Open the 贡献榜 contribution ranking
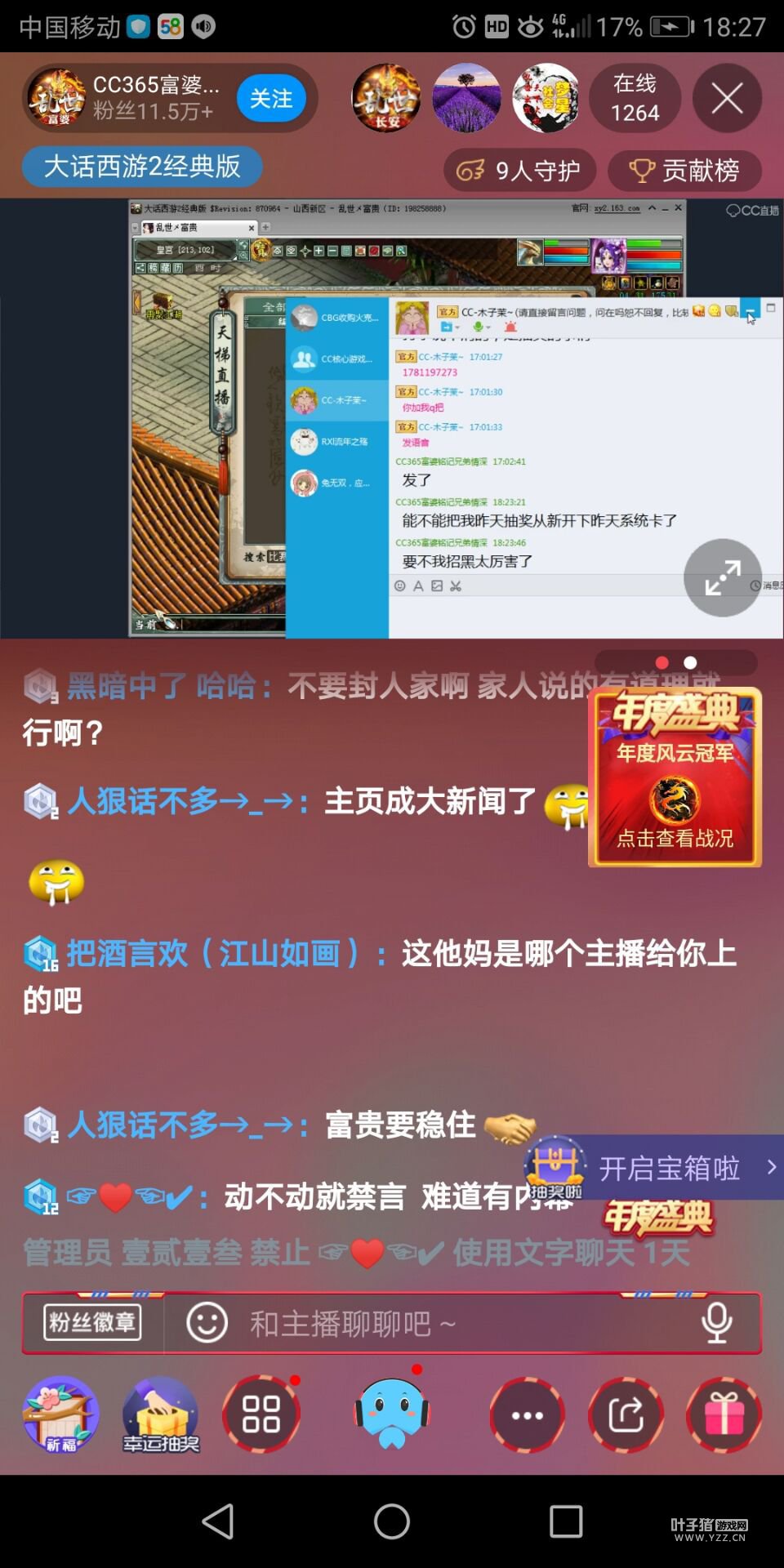The image size is (784, 1568). pos(684,170)
